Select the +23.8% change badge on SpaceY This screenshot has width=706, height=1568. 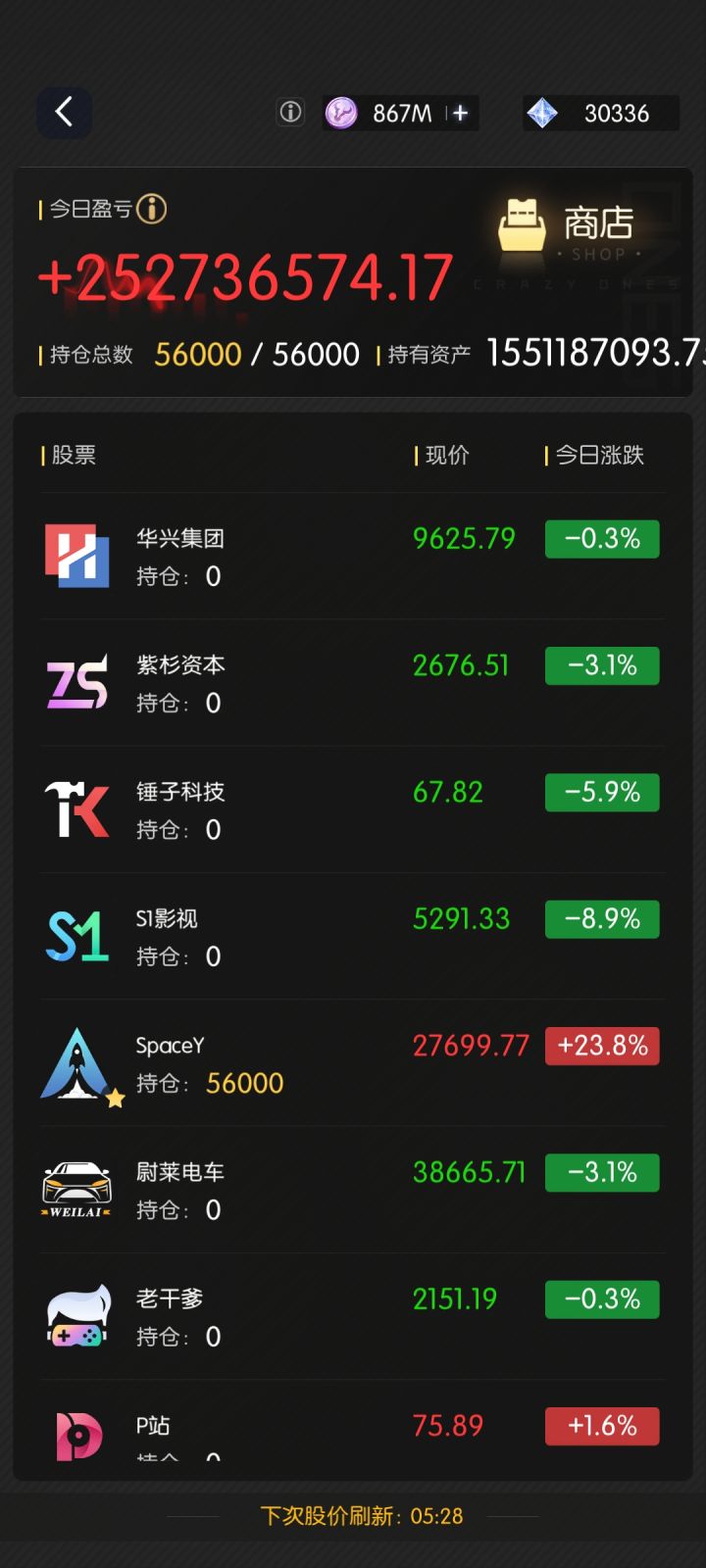tap(601, 1046)
